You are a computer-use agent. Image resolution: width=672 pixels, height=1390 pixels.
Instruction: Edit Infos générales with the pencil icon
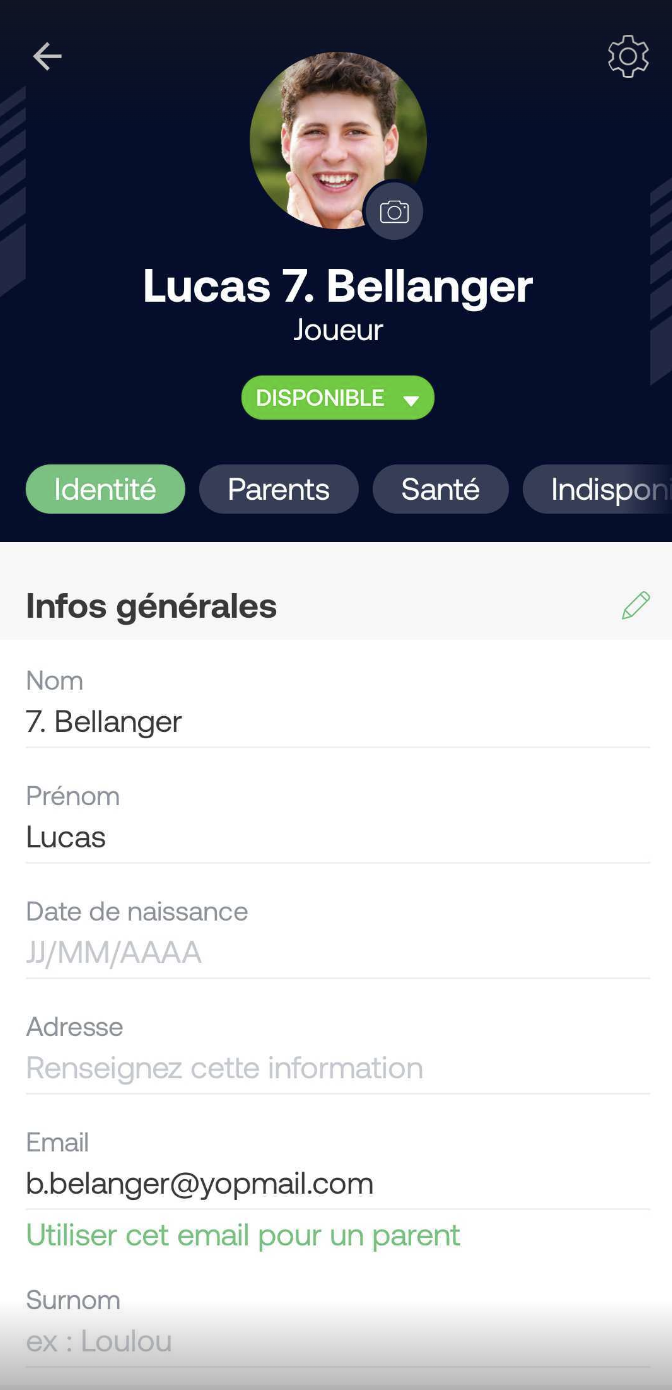(x=636, y=605)
